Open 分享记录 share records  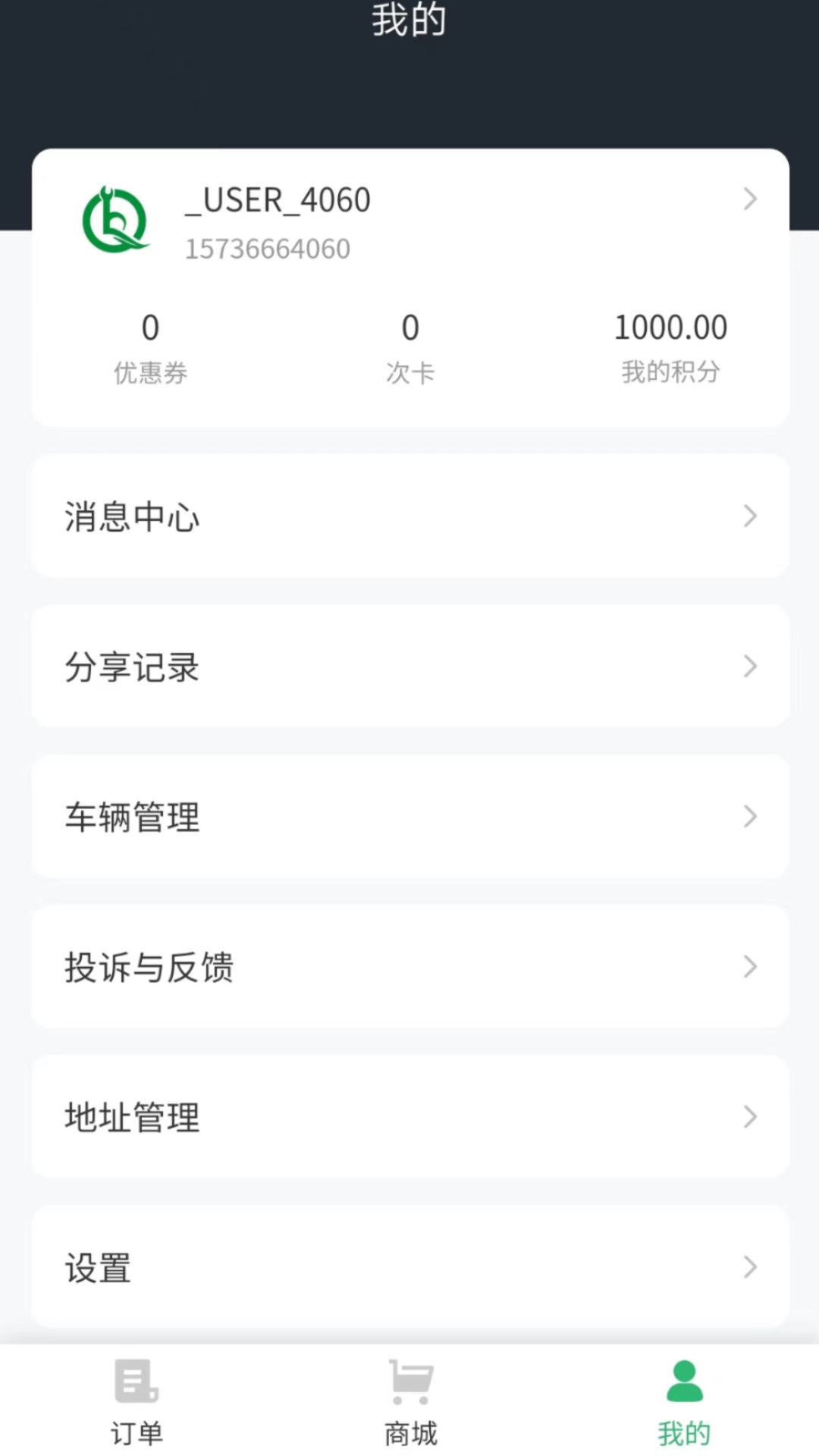coord(409,667)
